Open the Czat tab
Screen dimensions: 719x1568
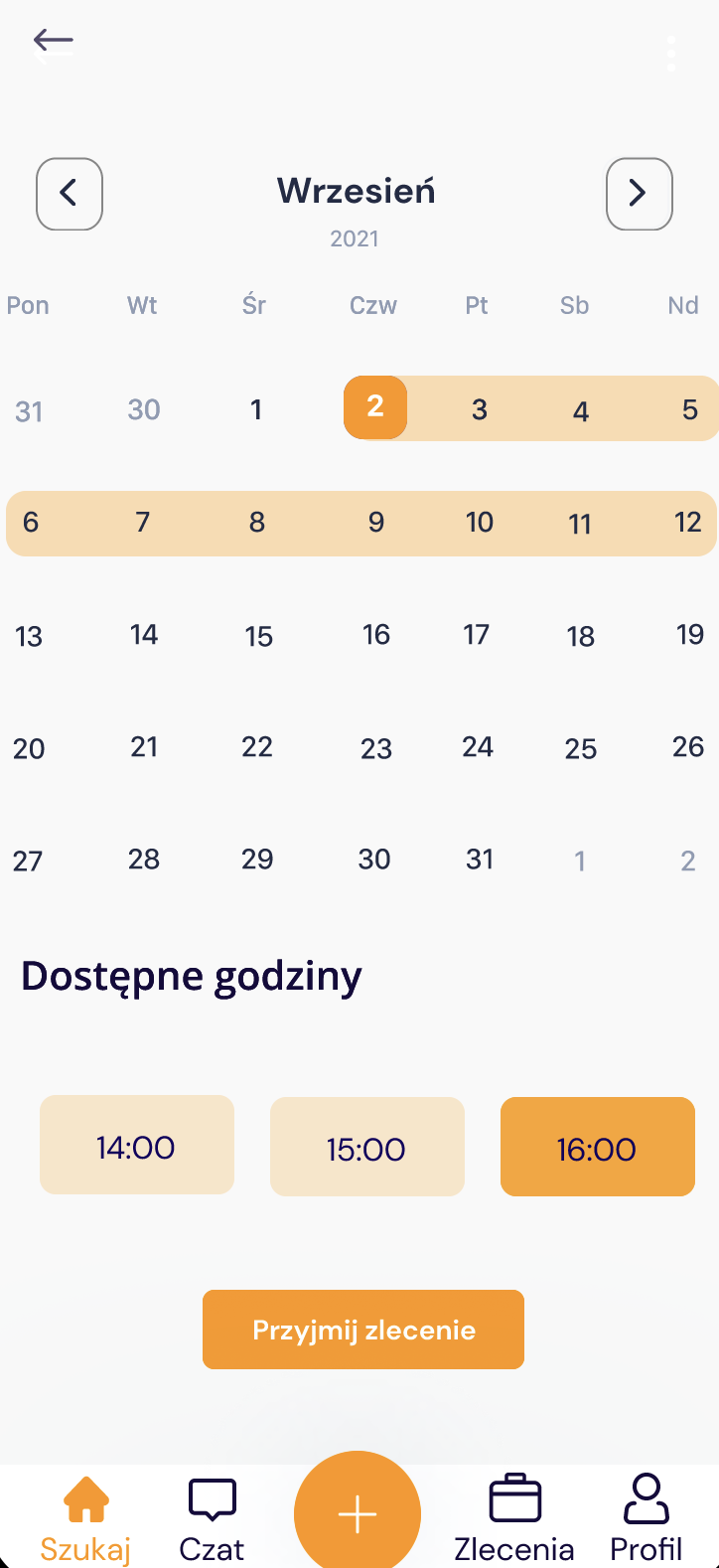(x=212, y=1518)
